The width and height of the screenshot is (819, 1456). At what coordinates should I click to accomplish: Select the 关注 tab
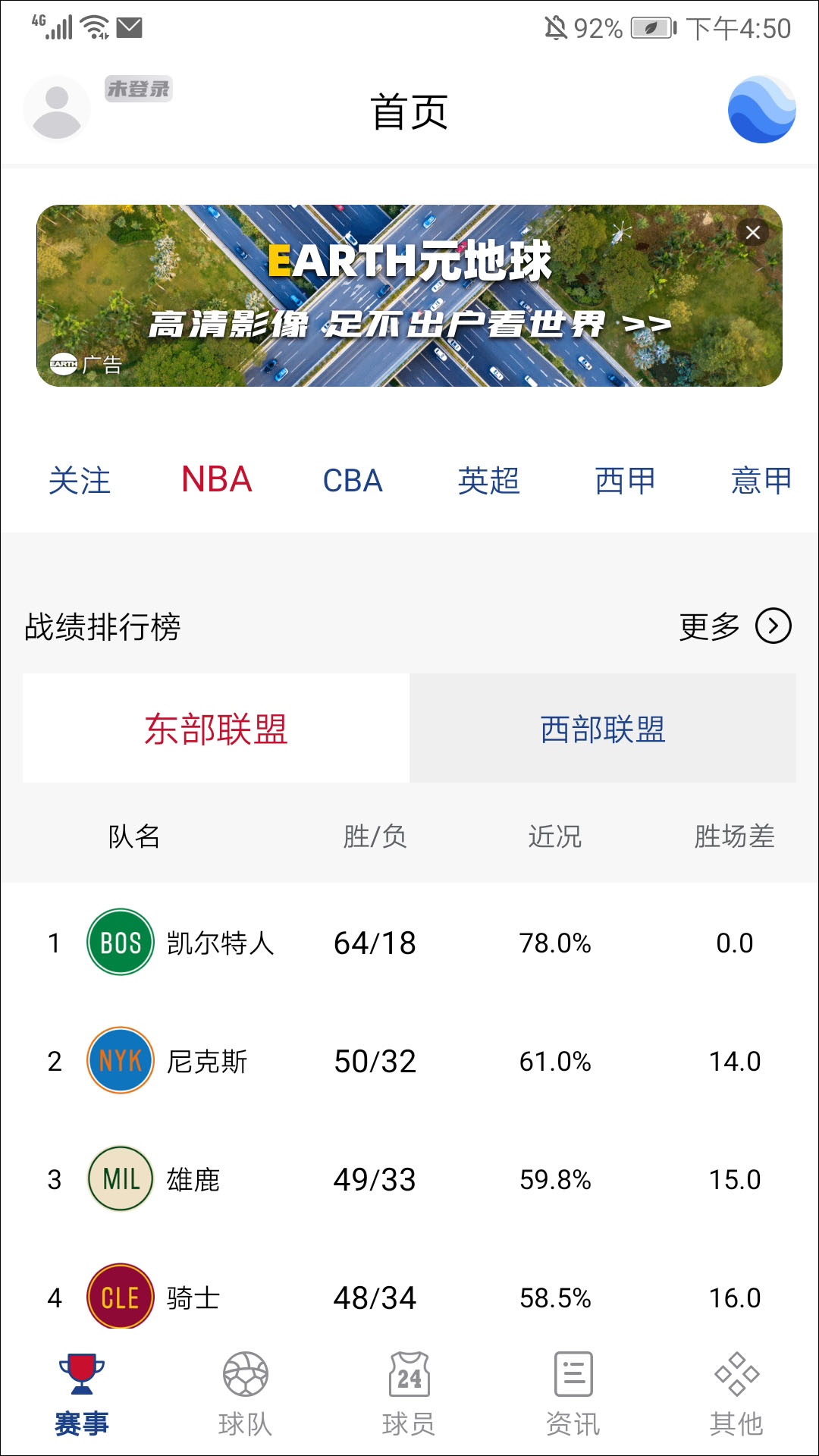(x=80, y=481)
